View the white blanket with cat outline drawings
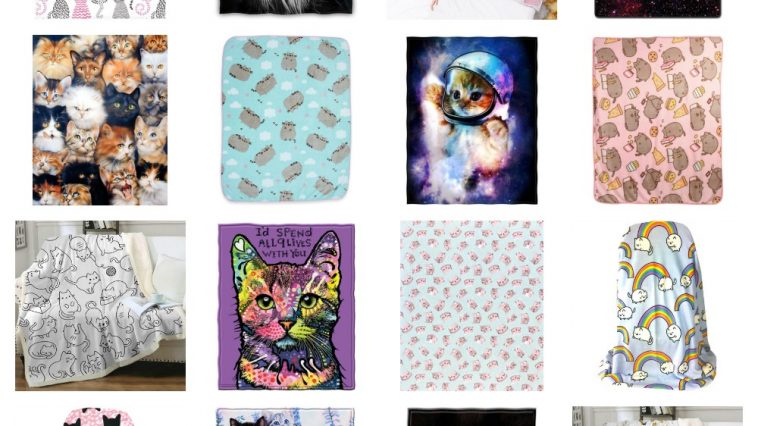Viewport: 758px width, 426px height. pos(100,305)
